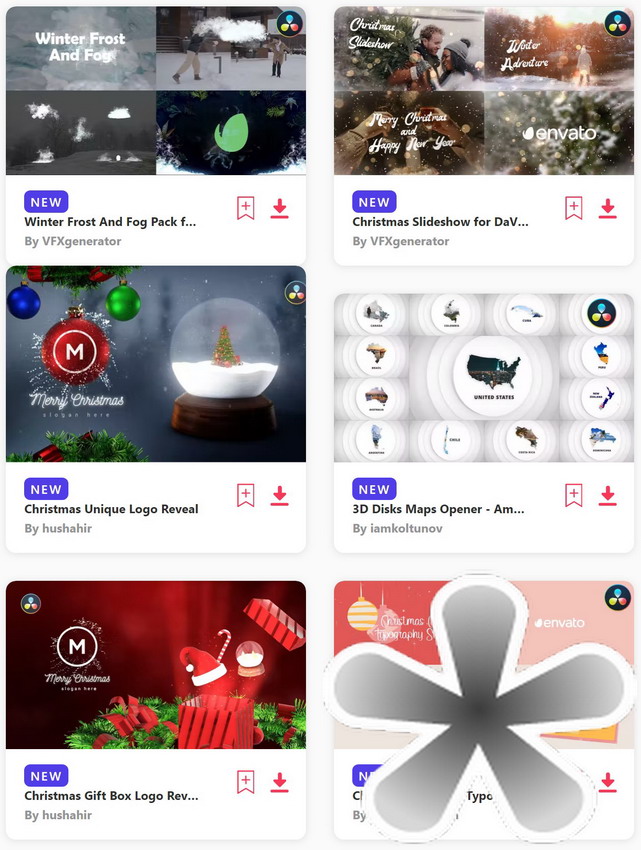This screenshot has width=641, height=850.
Task: Bookmark Christmas Unique Logo Reveal
Action: point(246,495)
